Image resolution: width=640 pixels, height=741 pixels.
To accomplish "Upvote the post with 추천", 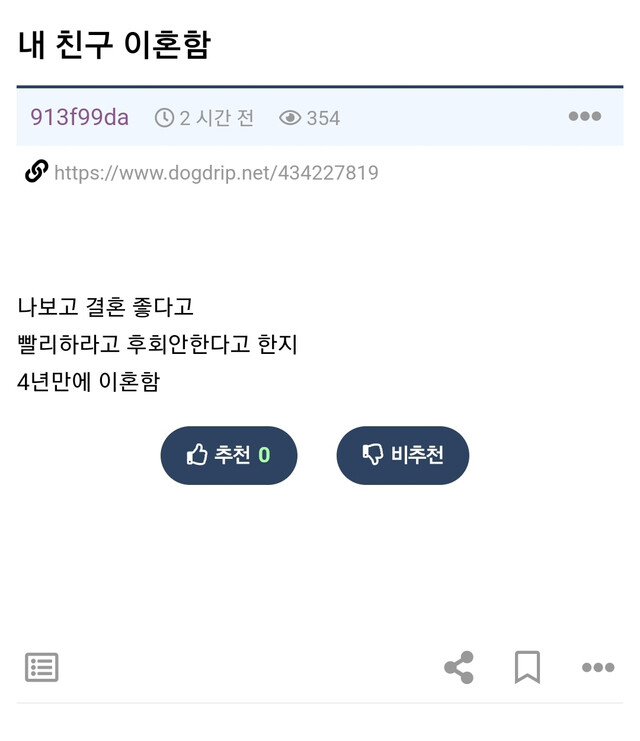I will tap(229, 455).
